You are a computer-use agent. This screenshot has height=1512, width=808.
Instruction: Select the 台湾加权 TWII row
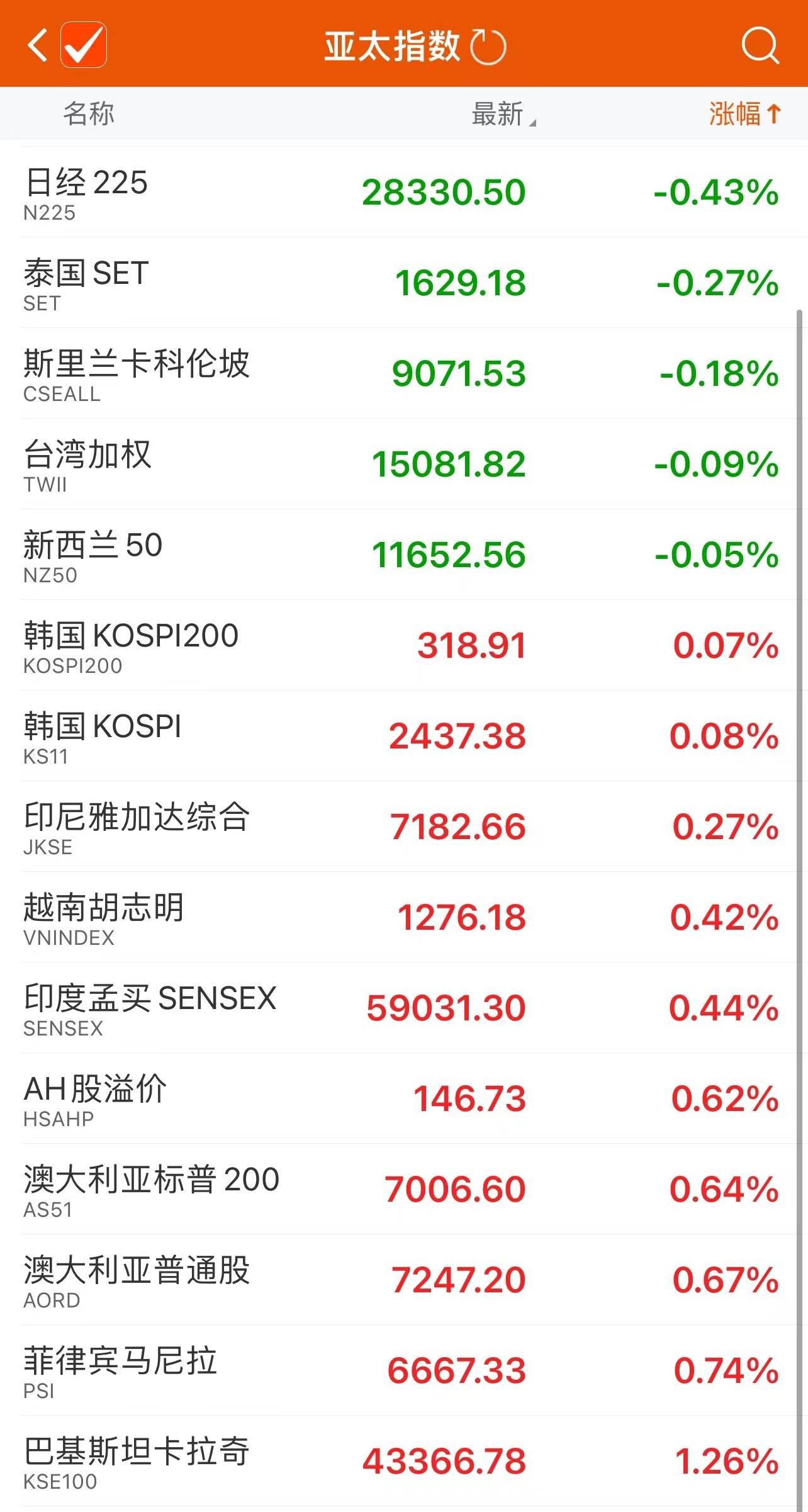pos(404,464)
